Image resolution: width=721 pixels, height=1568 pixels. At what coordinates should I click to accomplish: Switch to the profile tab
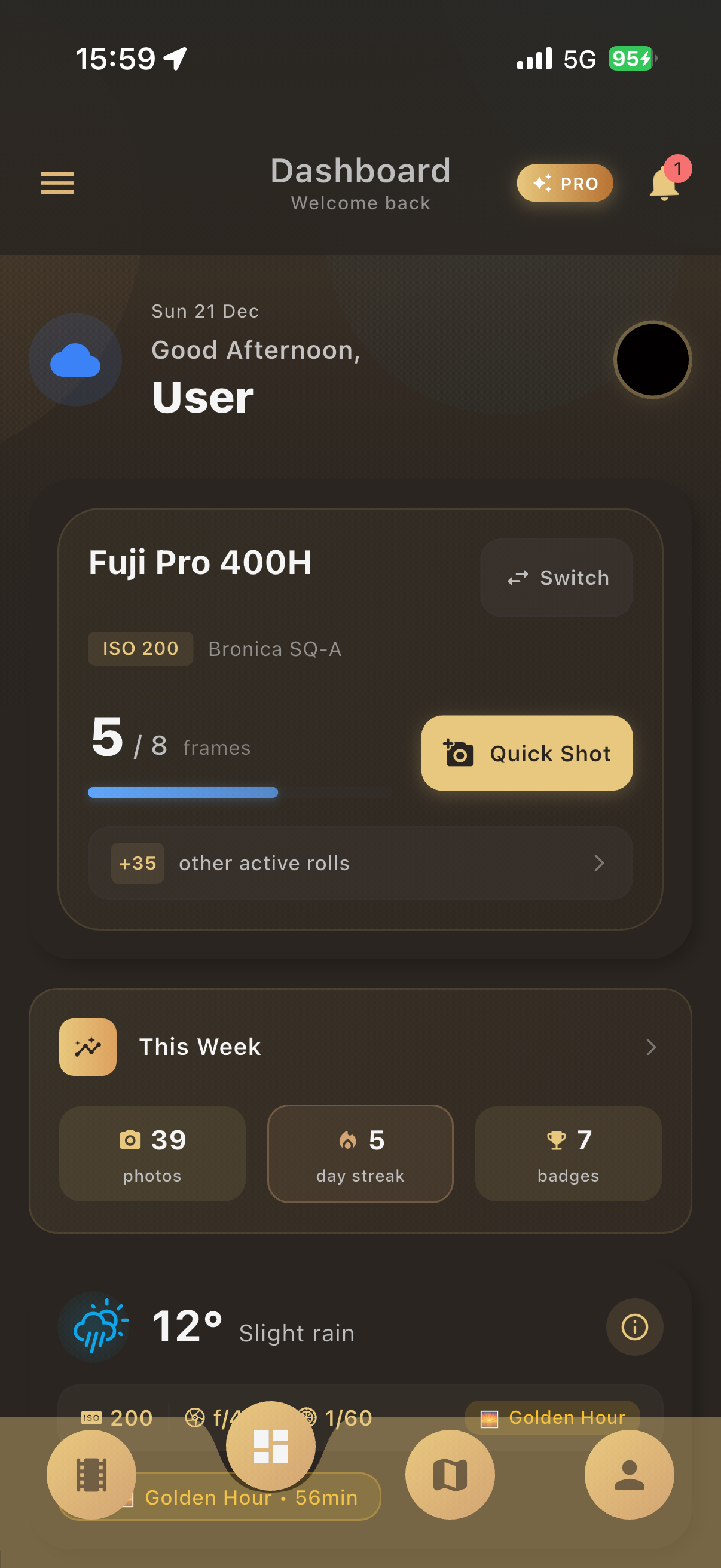click(628, 1474)
